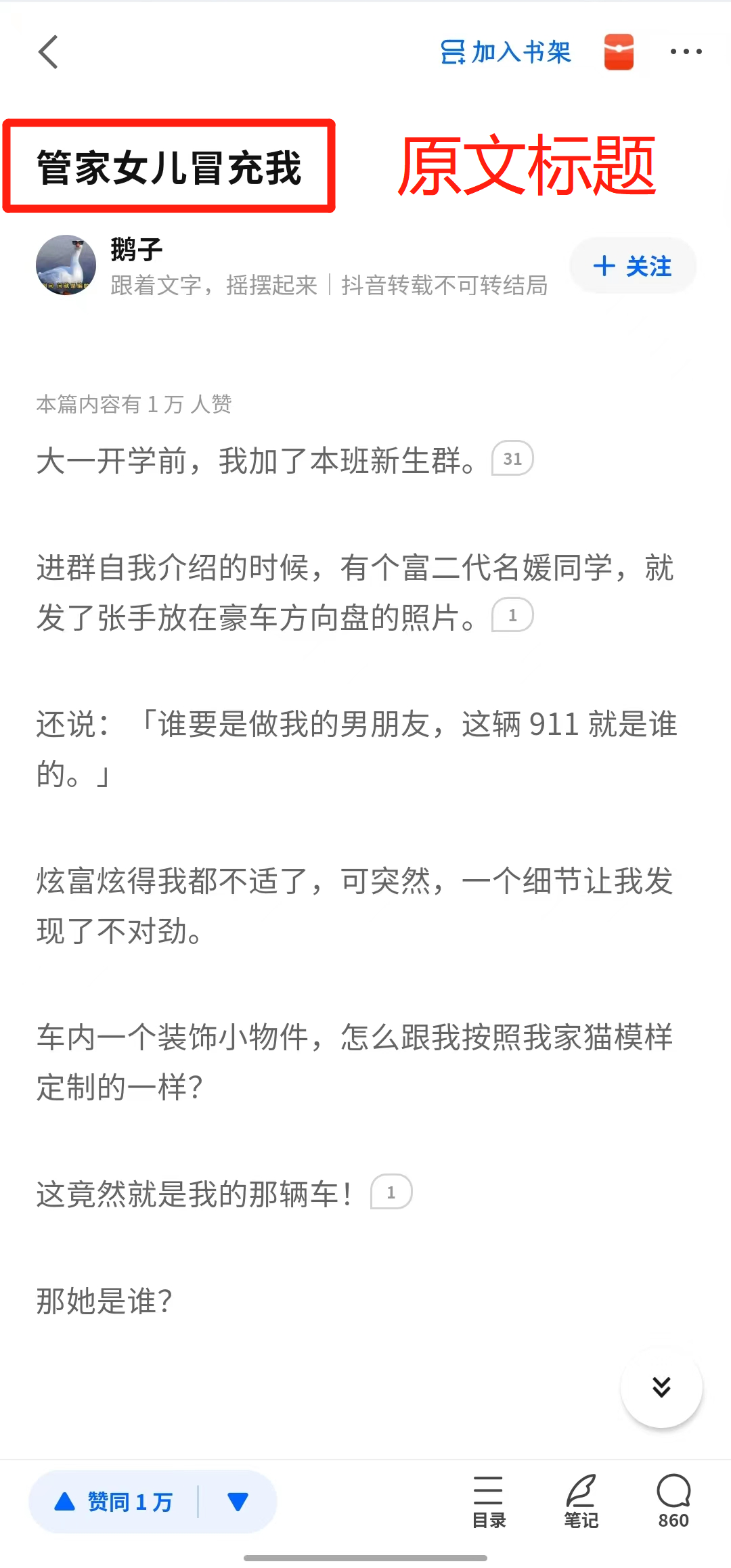The height and width of the screenshot is (1568, 731).
Task: Follow author 鹅子 with 关注 button
Action: pyautogui.click(x=632, y=266)
